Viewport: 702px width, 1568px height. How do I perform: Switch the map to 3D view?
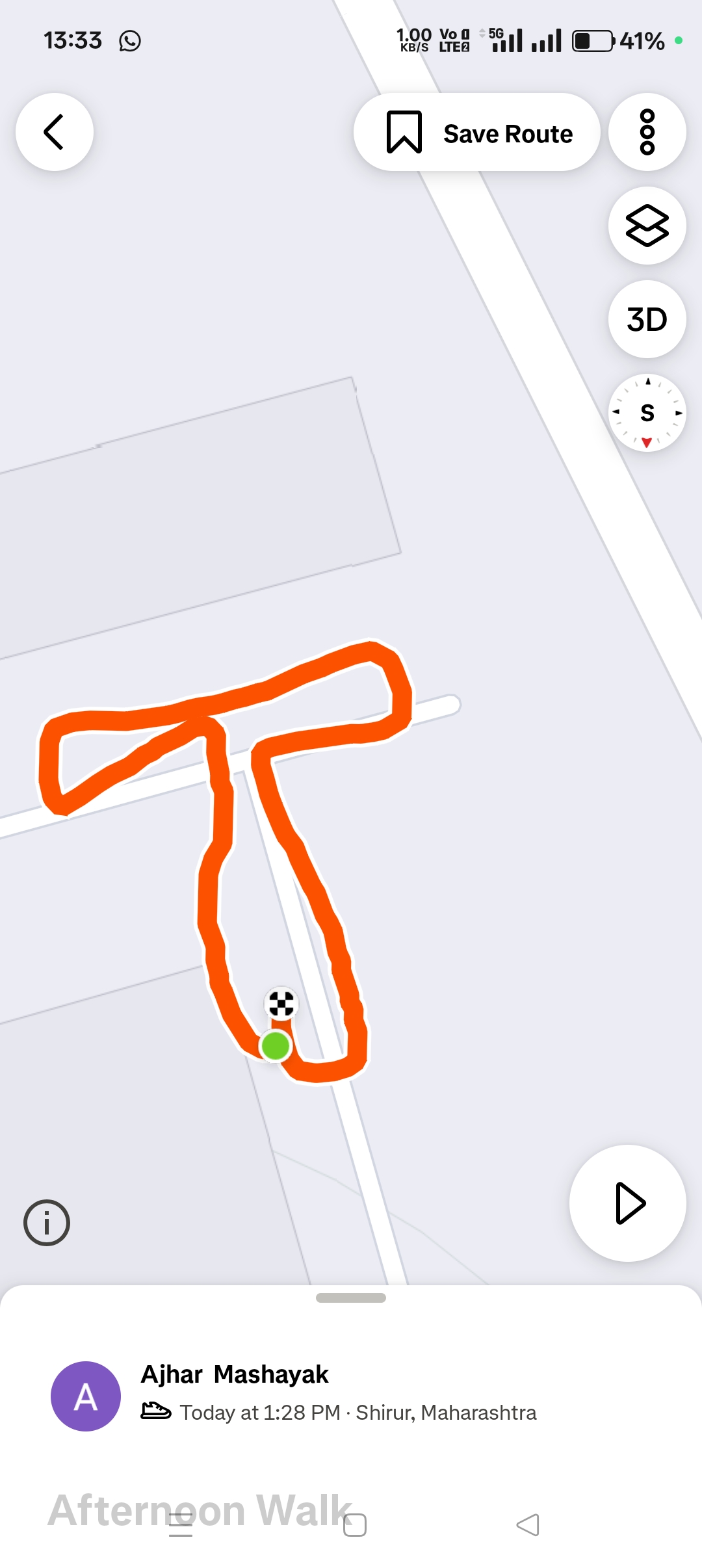(647, 319)
